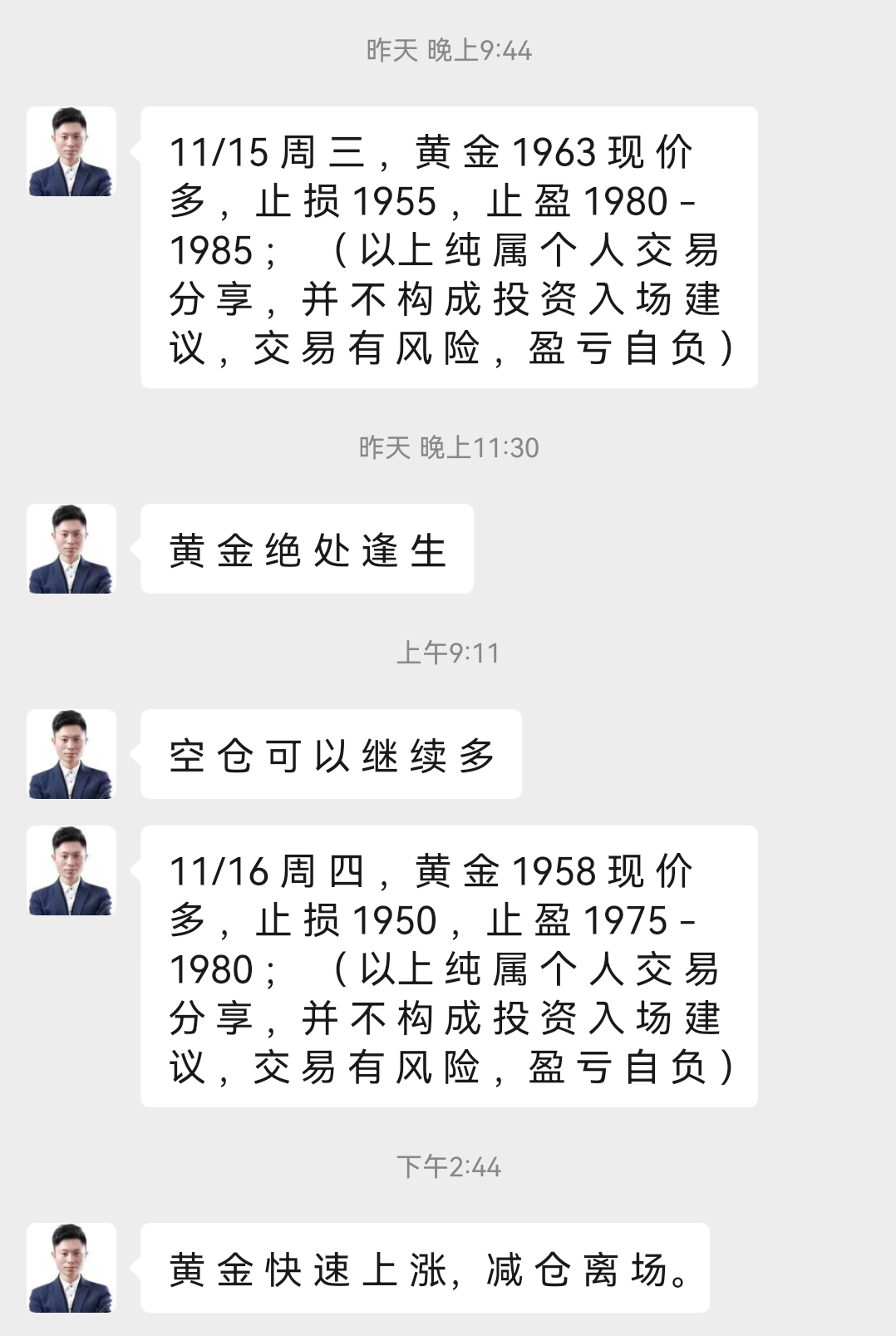Open the avatar beside the 11/16 周四 message
This screenshot has width=896, height=1336.
(x=71, y=870)
